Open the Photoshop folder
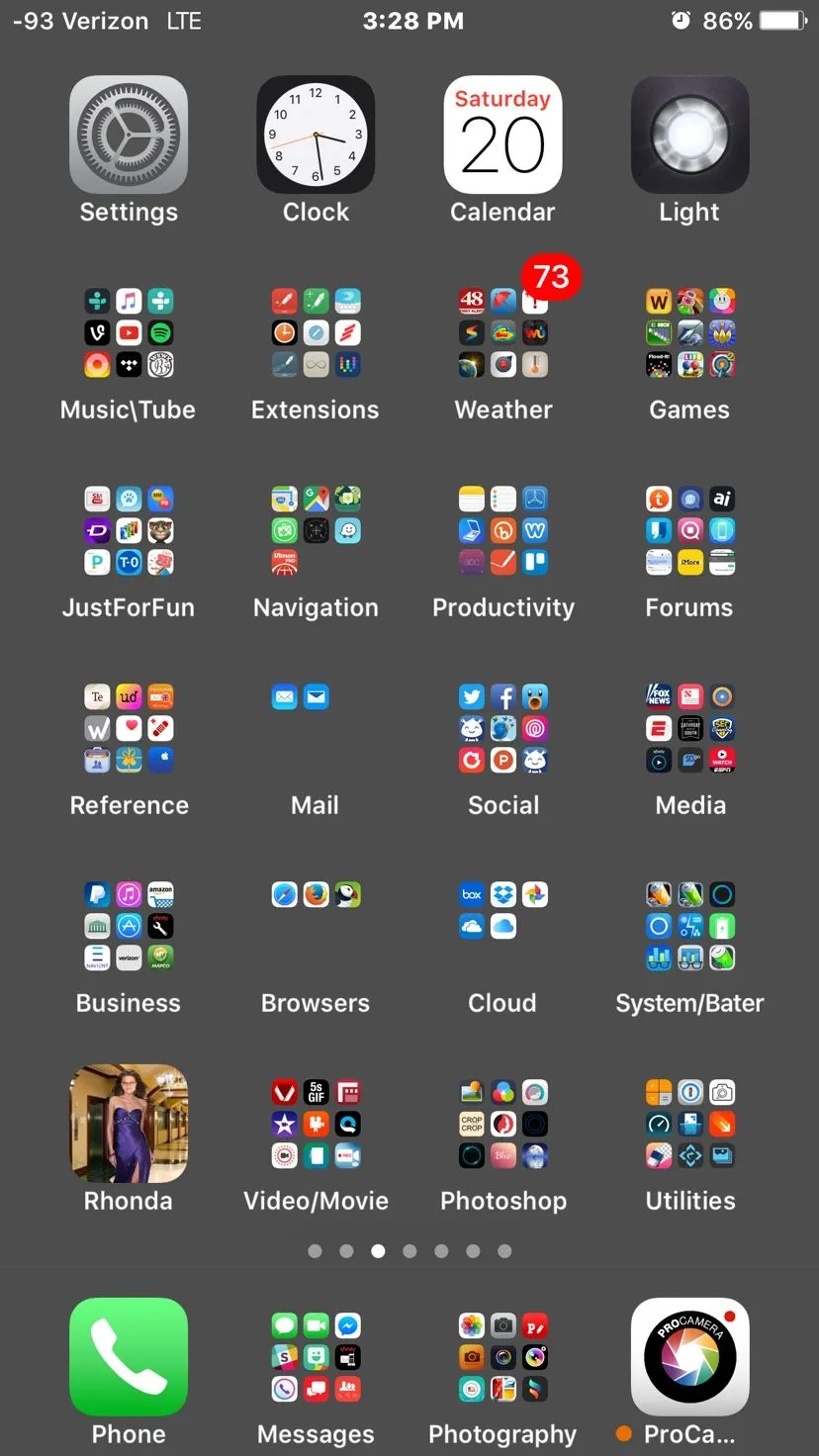 502,1125
